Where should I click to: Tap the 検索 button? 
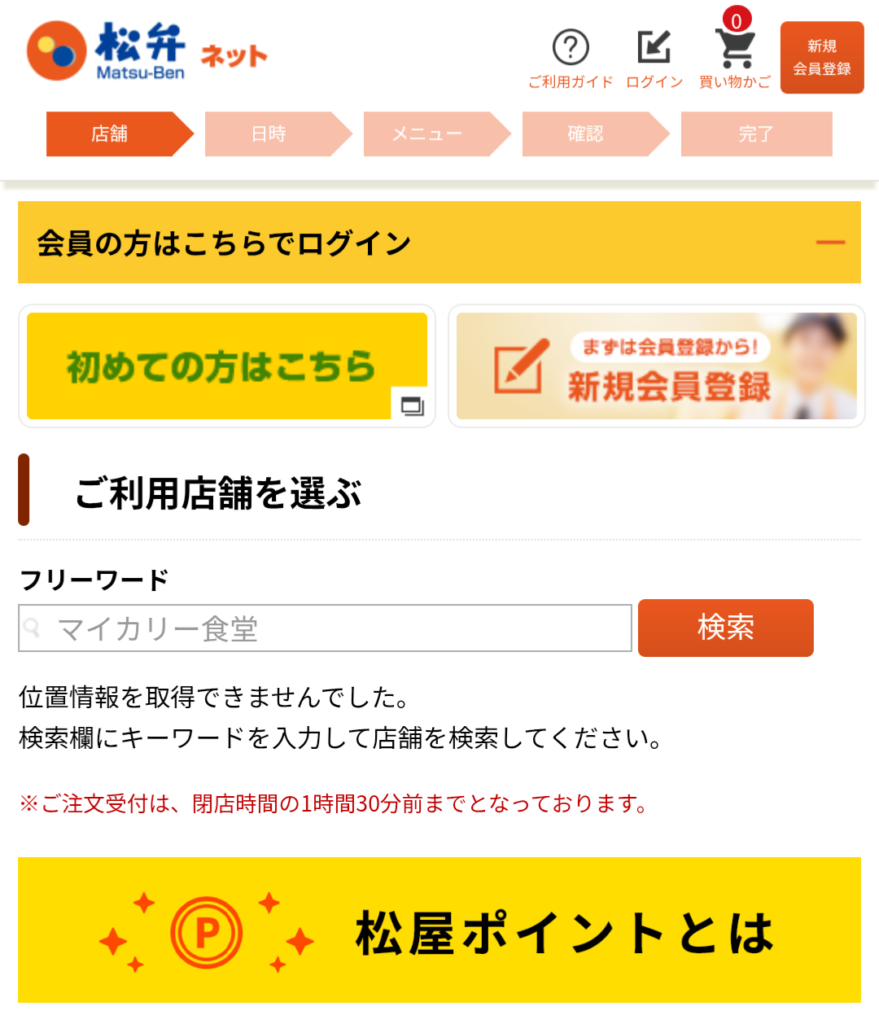coord(725,628)
